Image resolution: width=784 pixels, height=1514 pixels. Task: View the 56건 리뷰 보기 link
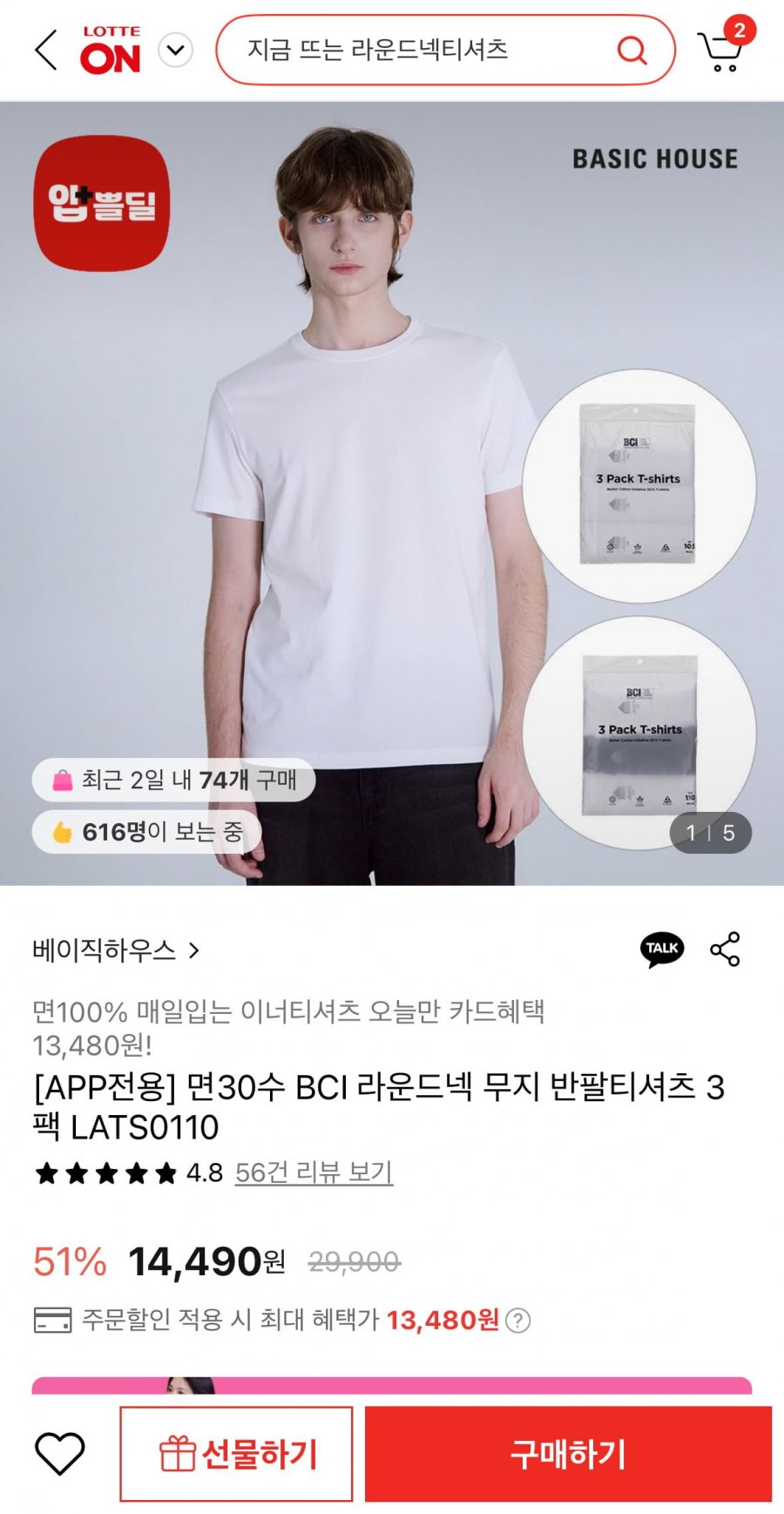tap(314, 1173)
